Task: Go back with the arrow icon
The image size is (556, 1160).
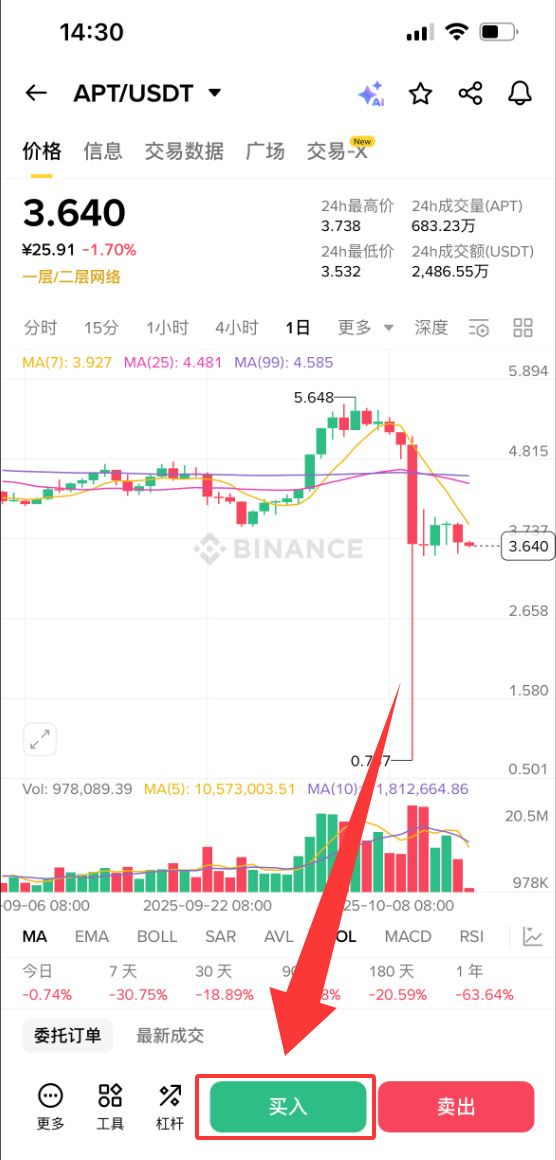Action: coord(35,93)
